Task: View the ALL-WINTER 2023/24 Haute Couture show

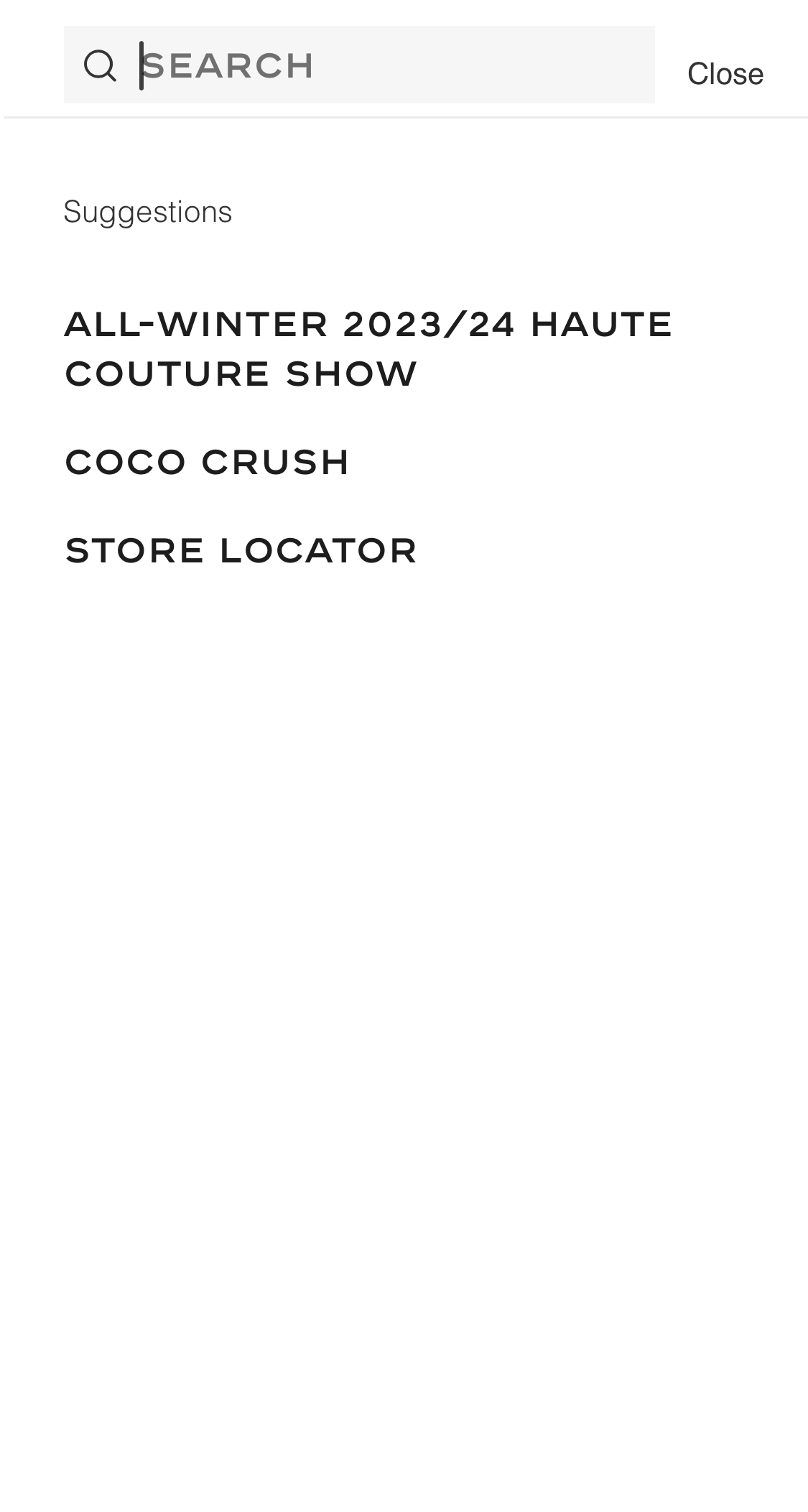Action: [x=368, y=348]
